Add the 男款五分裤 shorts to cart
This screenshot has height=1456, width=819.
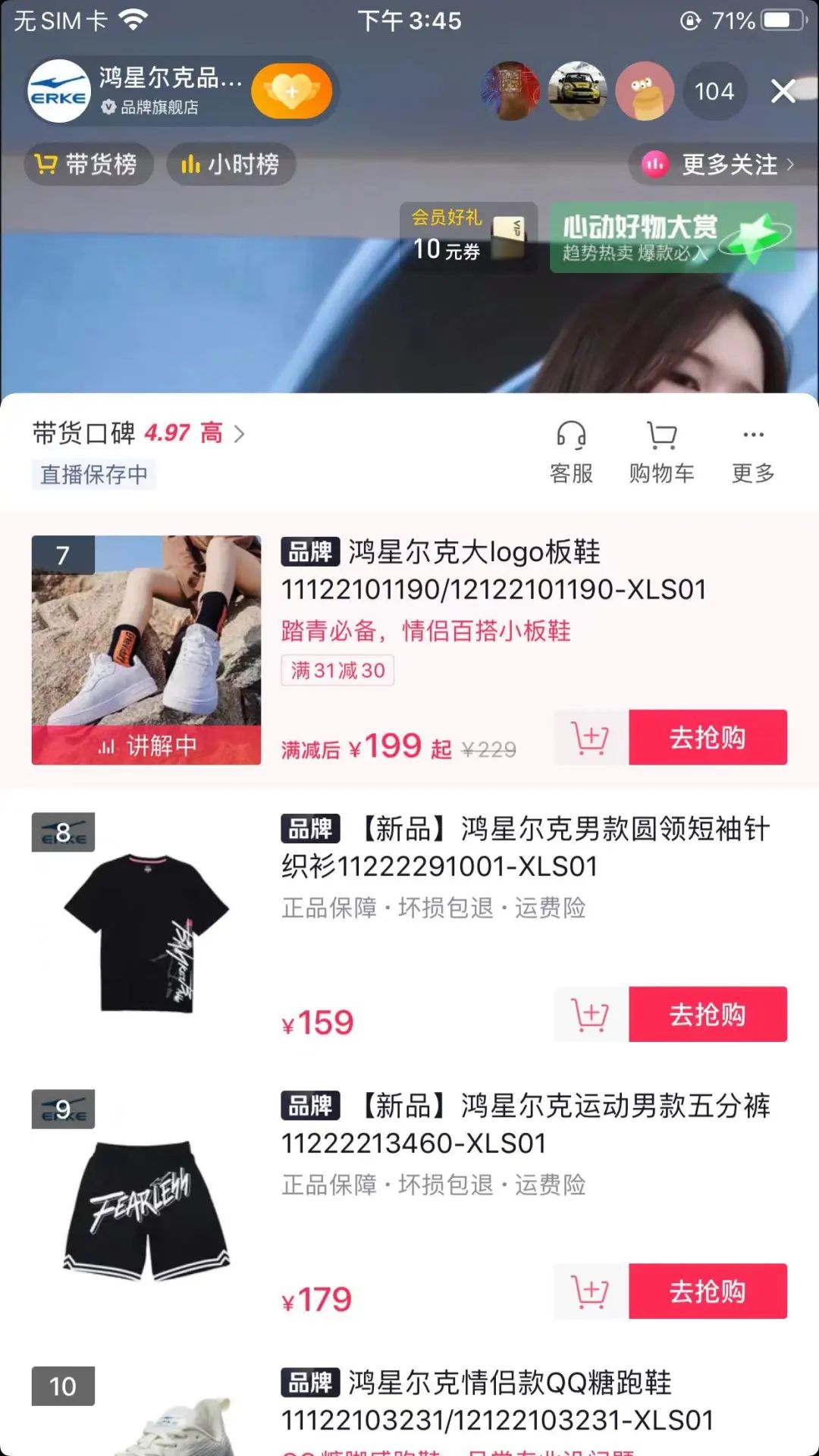click(x=590, y=1291)
